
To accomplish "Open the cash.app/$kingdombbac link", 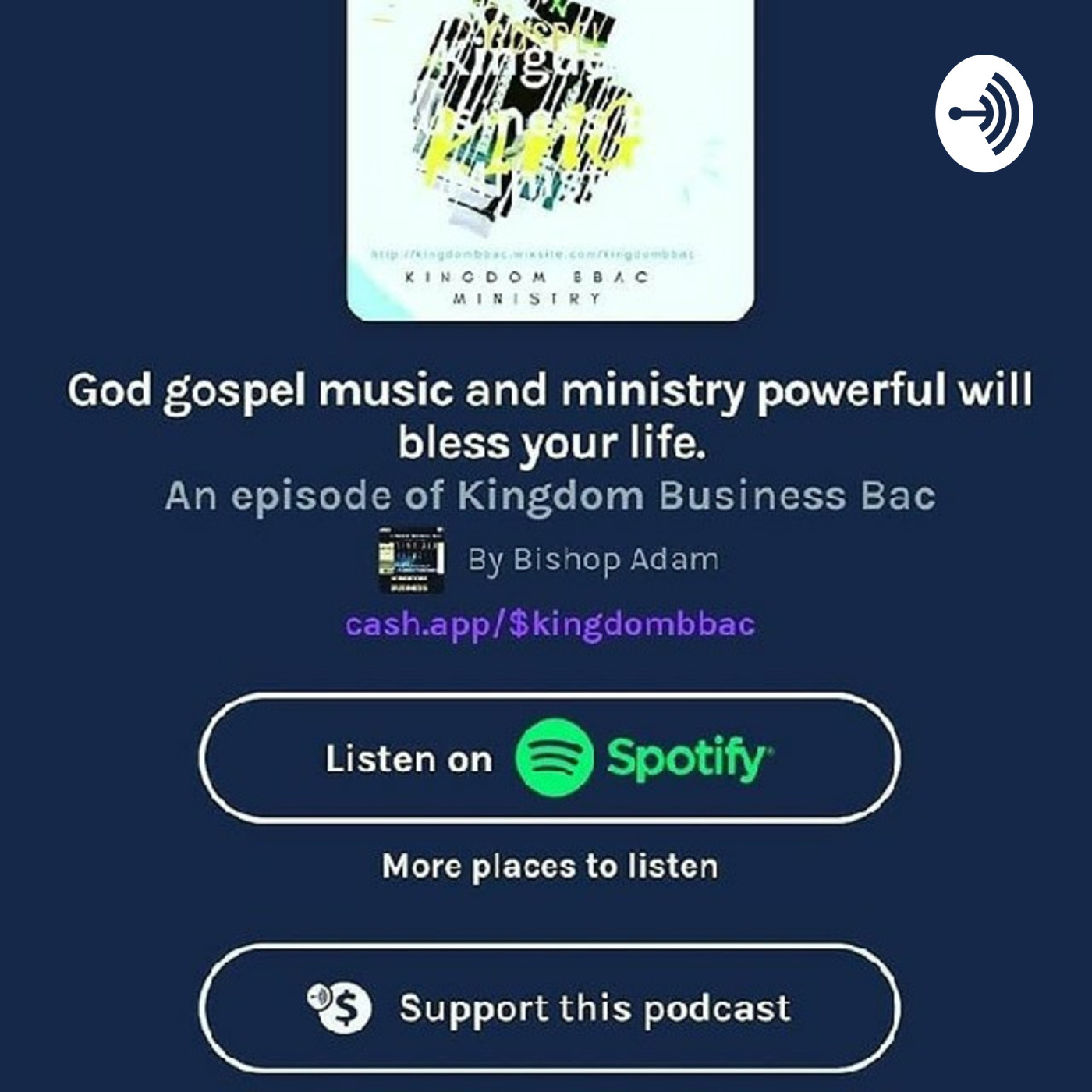I will click(x=549, y=624).
